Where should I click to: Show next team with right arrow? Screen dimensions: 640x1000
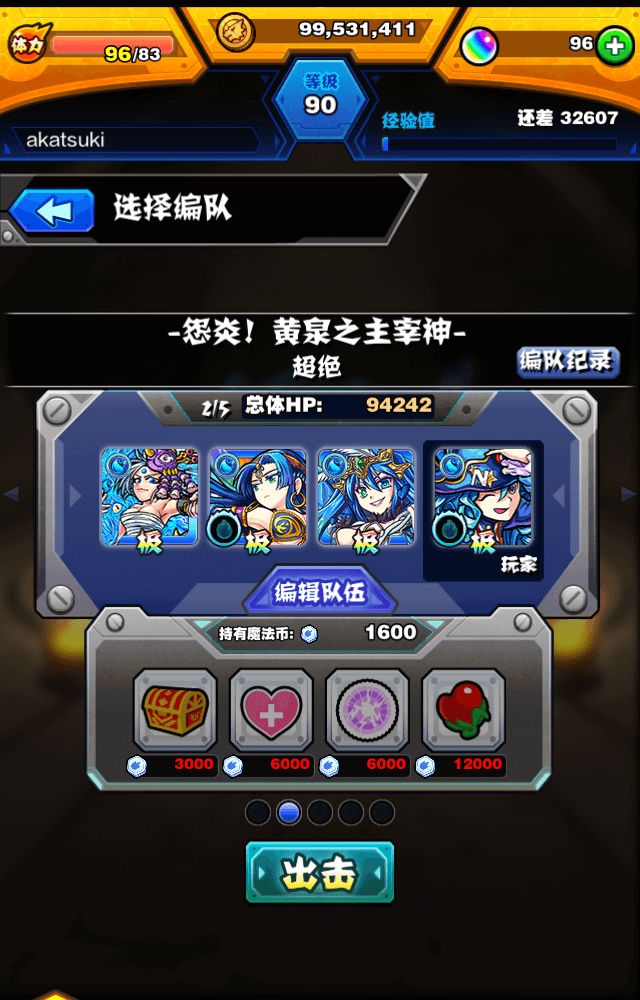[x=628, y=494]
